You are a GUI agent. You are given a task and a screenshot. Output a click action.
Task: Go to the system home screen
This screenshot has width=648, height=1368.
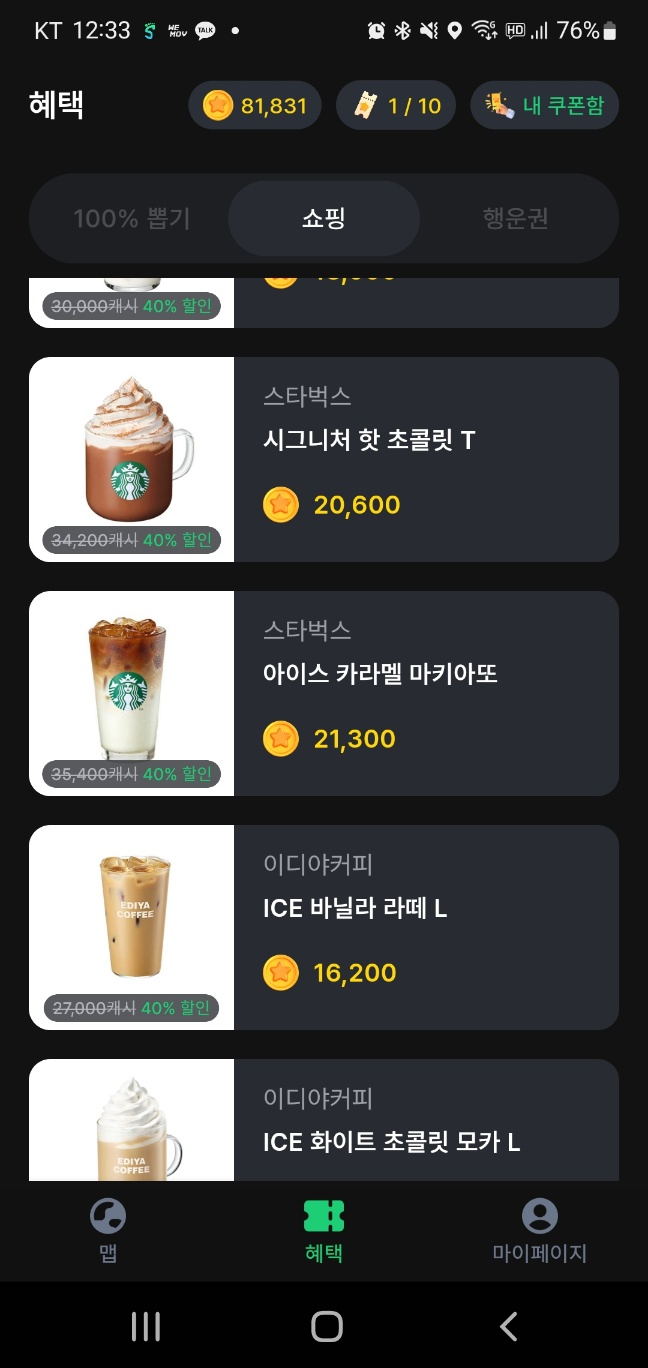coord(326,1326)
